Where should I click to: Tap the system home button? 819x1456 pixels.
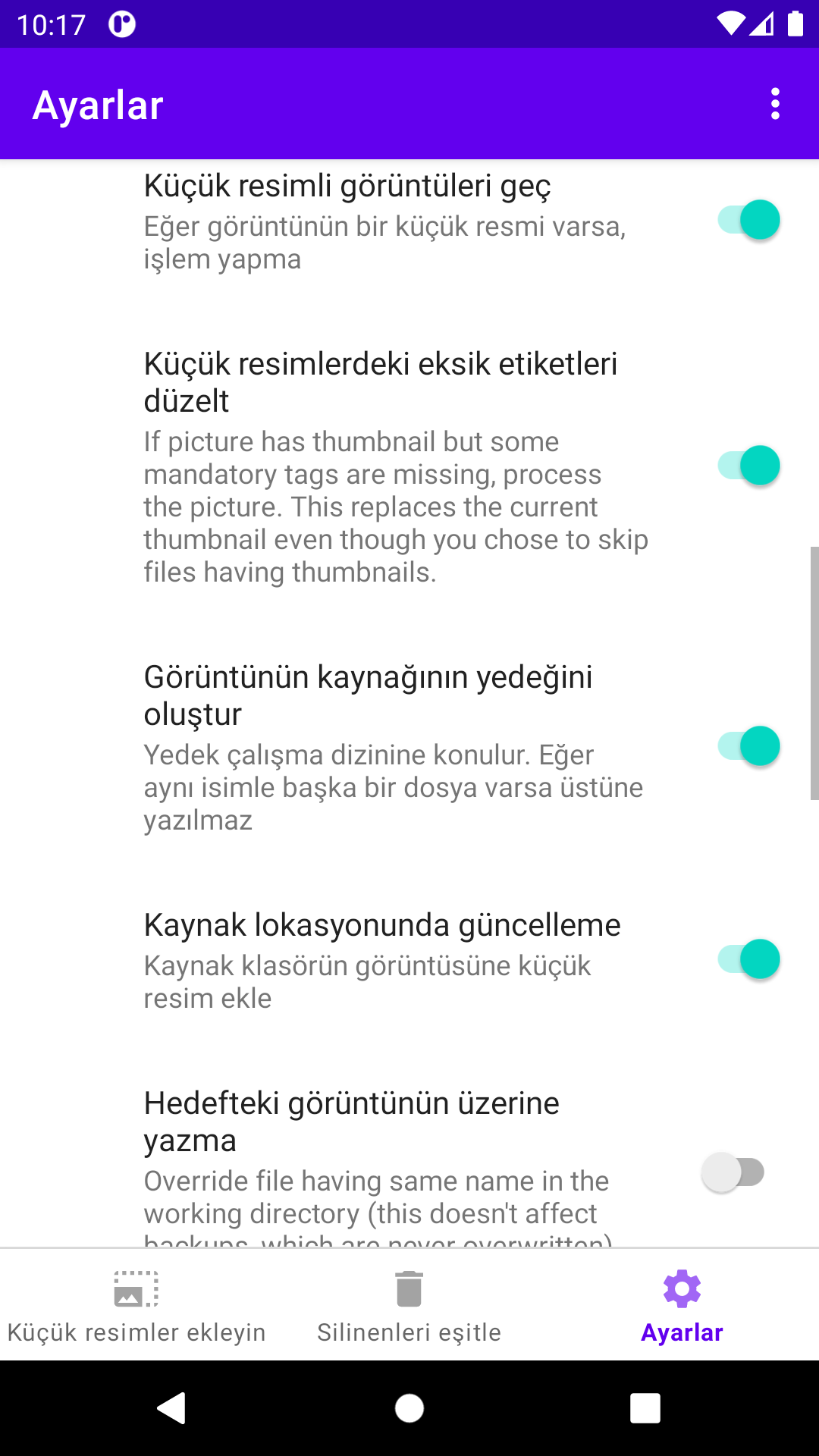(x=409, y=1408)
